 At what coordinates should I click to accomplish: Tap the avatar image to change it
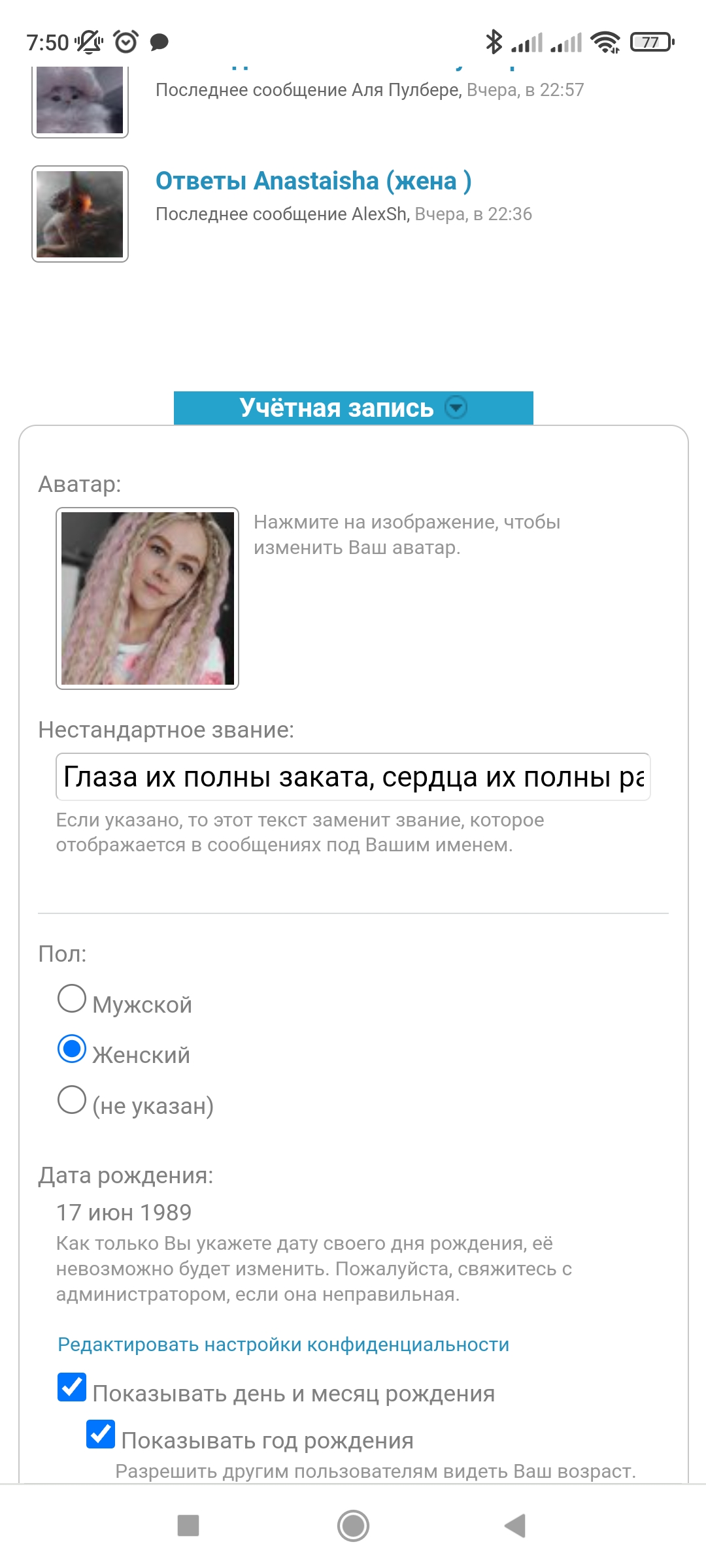[x=147, y=598]
